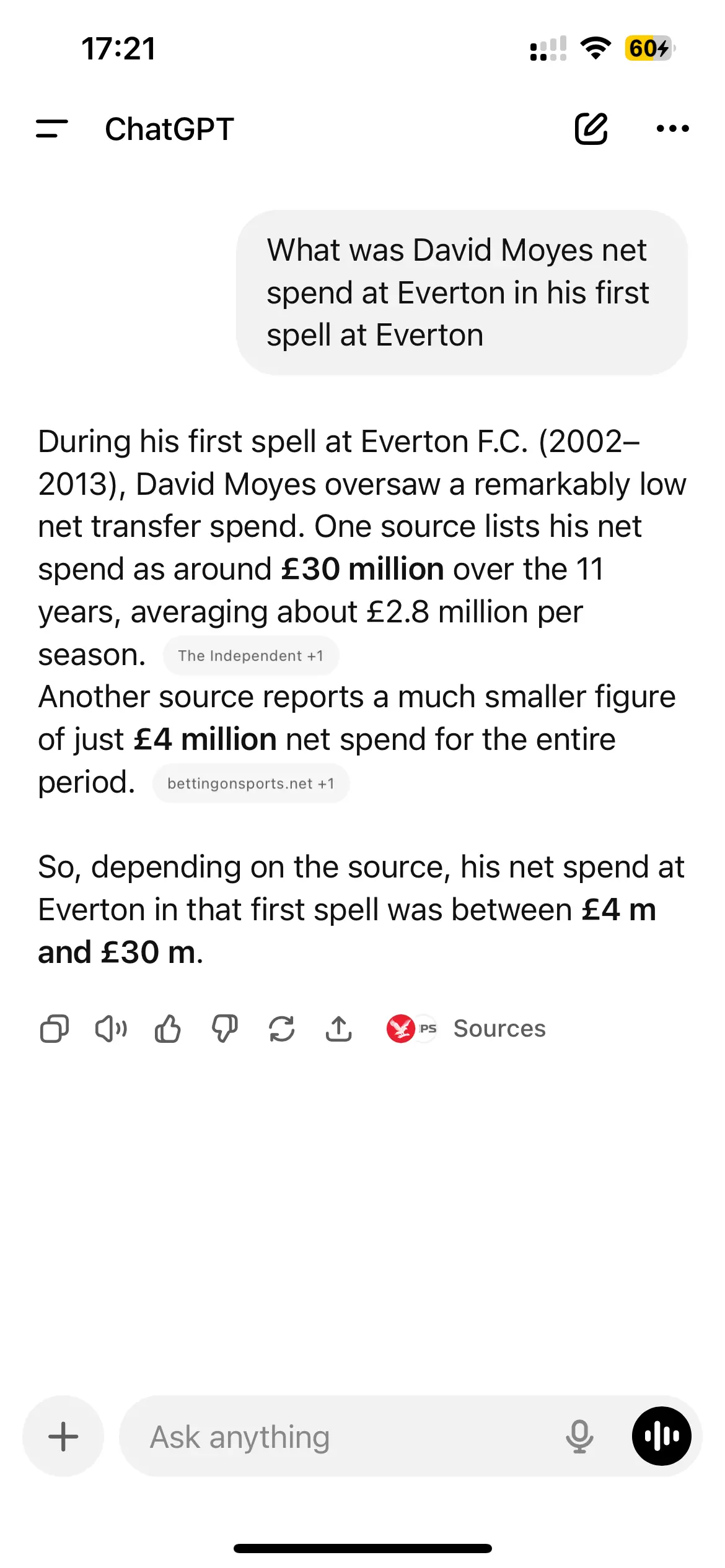View the Sources list
The width and height of the screenshot is (725, 1568).
[467, 1029]
